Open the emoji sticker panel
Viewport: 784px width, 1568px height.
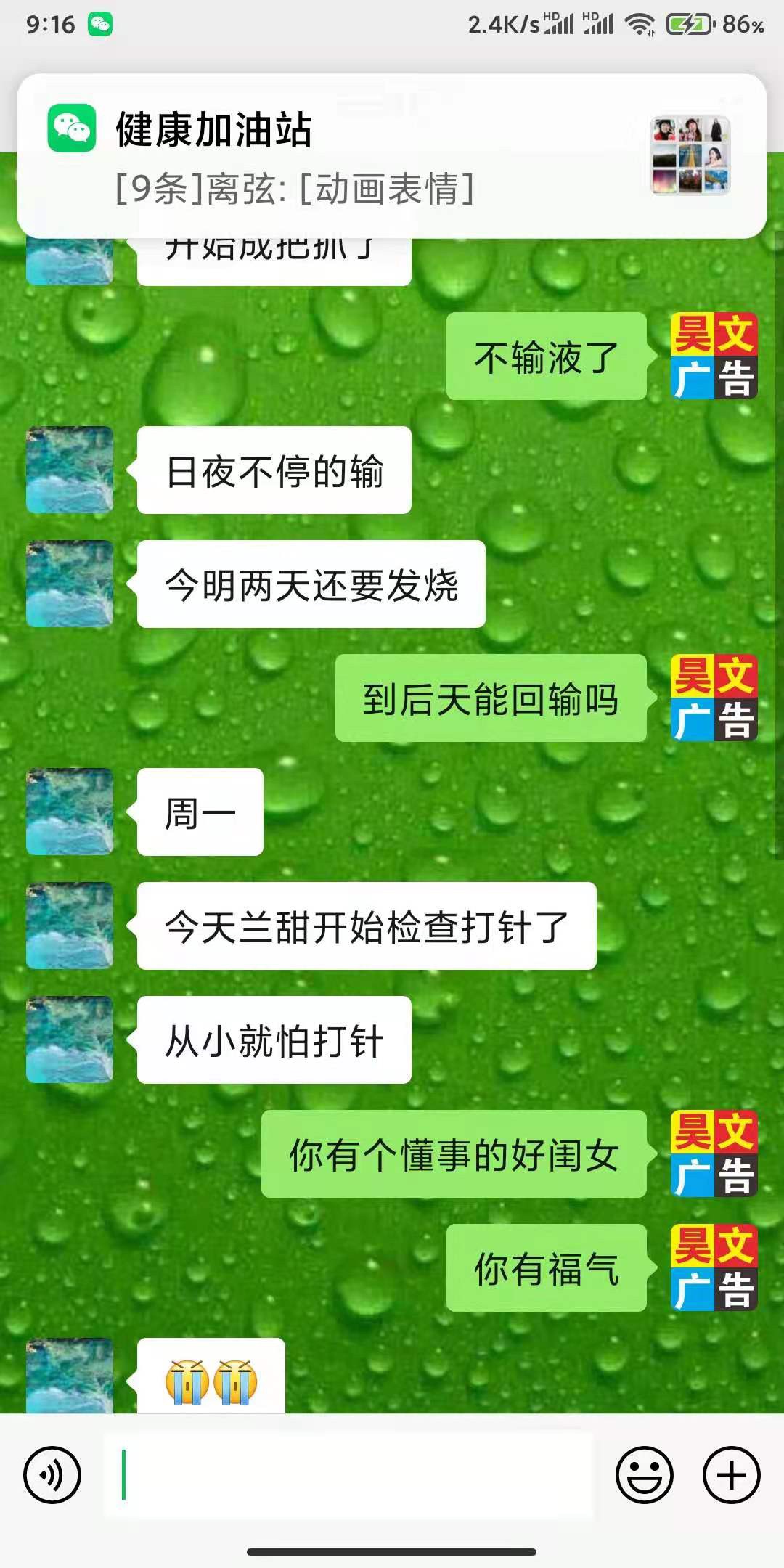(644, 1475)
